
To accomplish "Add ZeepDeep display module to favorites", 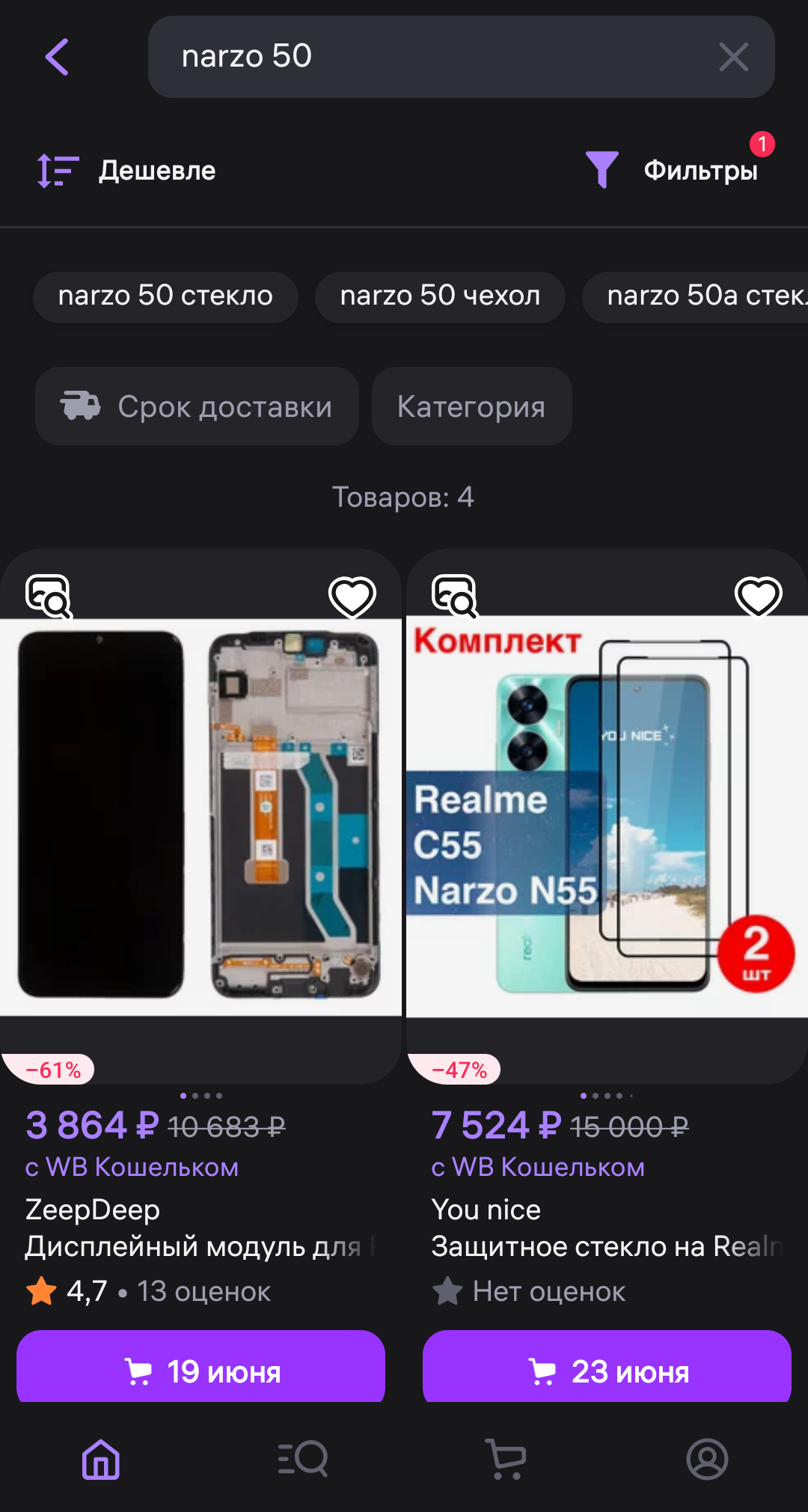I will [x=352, y=597].
